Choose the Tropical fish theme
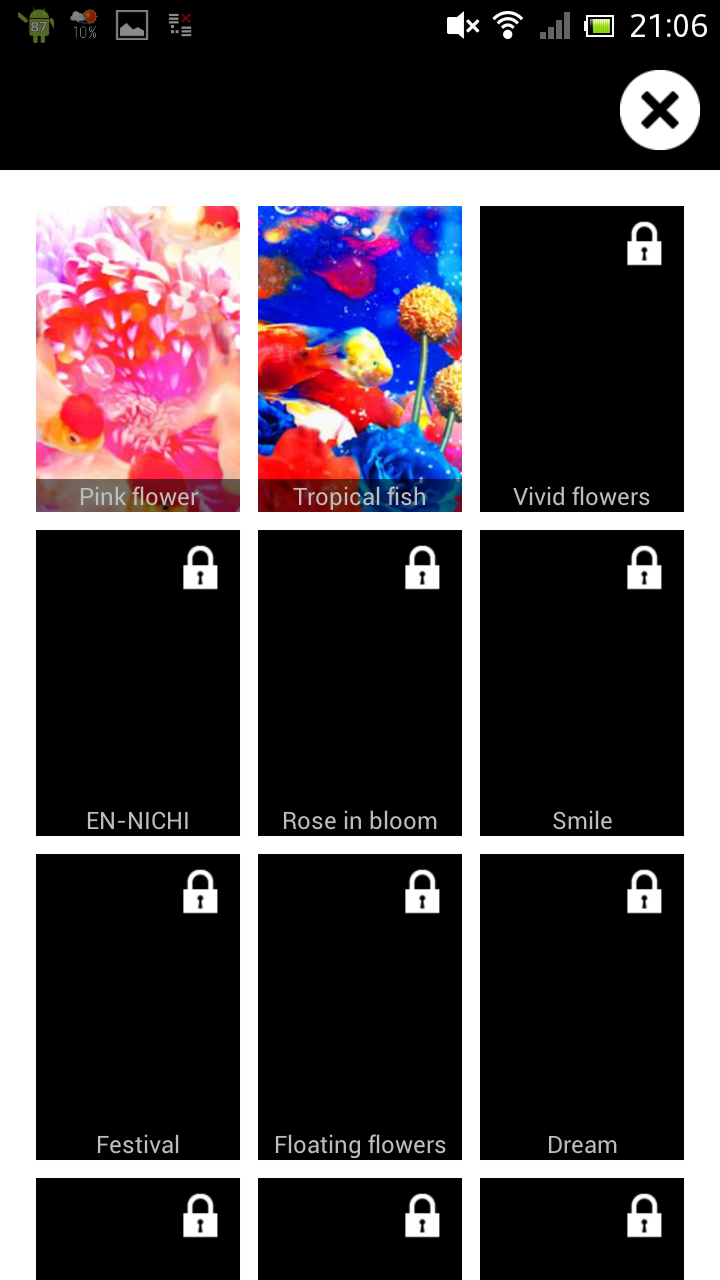The image size is (720, 1280). click(360, 358)
